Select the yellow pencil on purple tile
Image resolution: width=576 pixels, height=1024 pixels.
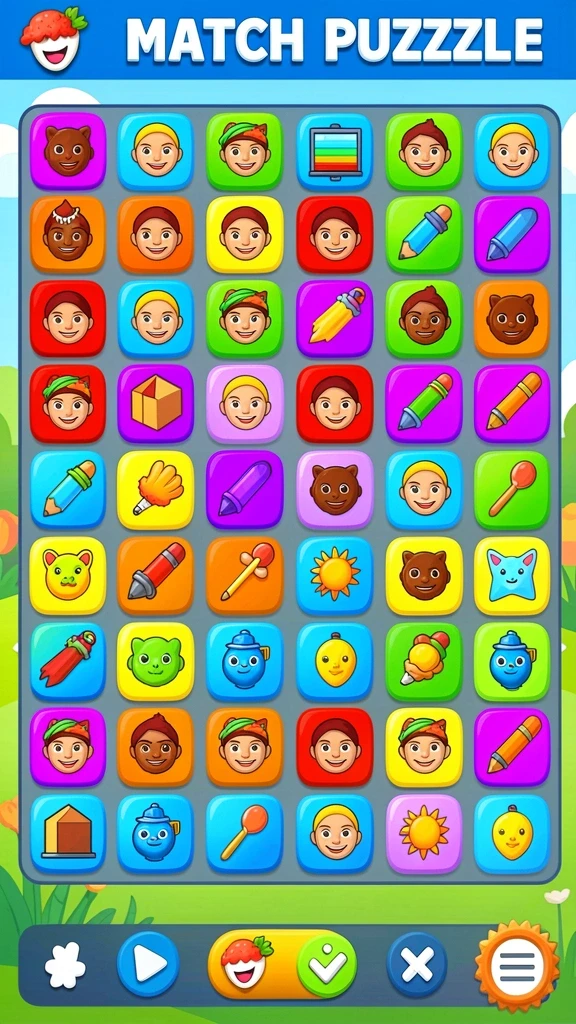click(334, 319)
